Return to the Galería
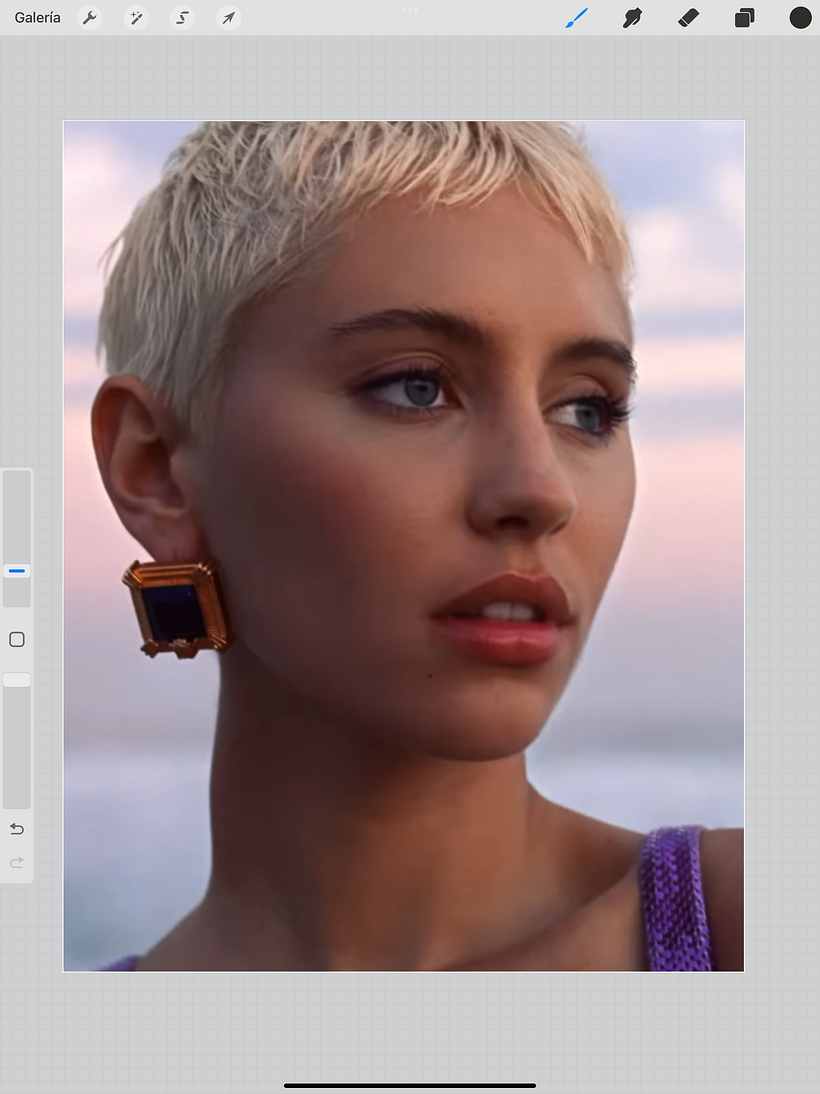The image size is (820, 1094). (x=37, y=18)
